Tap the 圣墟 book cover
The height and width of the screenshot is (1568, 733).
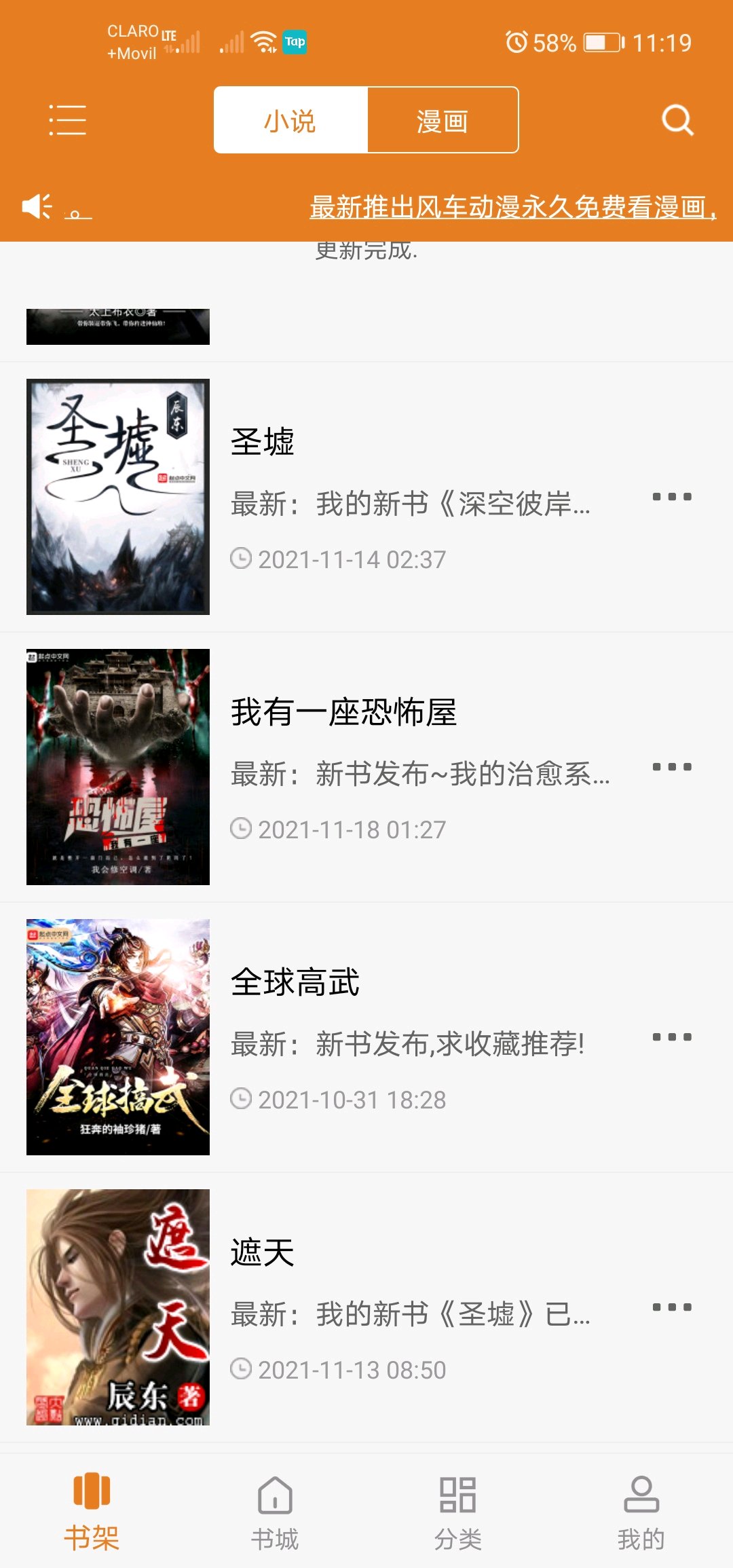coord(118,497)
